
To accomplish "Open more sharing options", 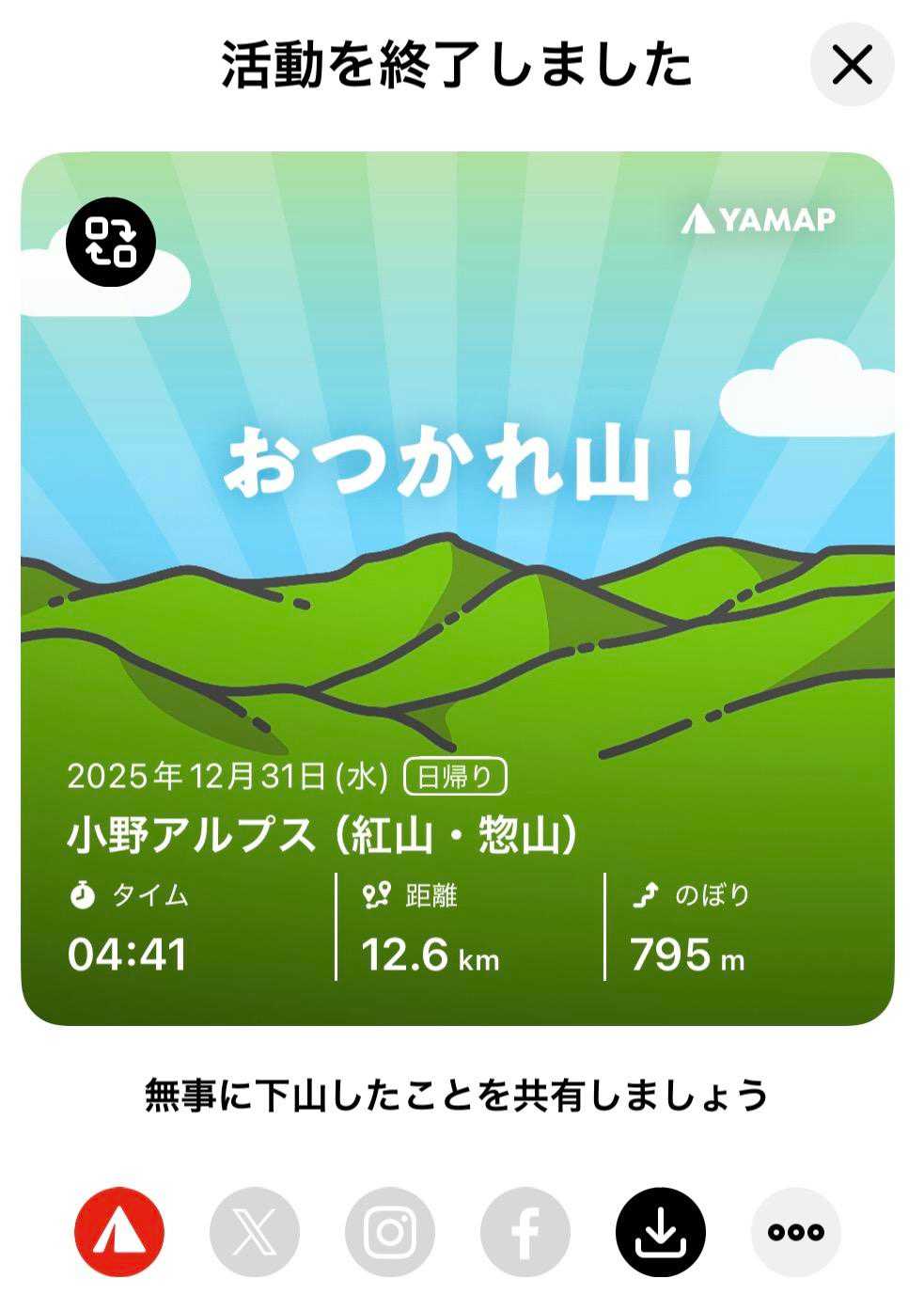I will pyautogui.click(x=796, y=1232).
